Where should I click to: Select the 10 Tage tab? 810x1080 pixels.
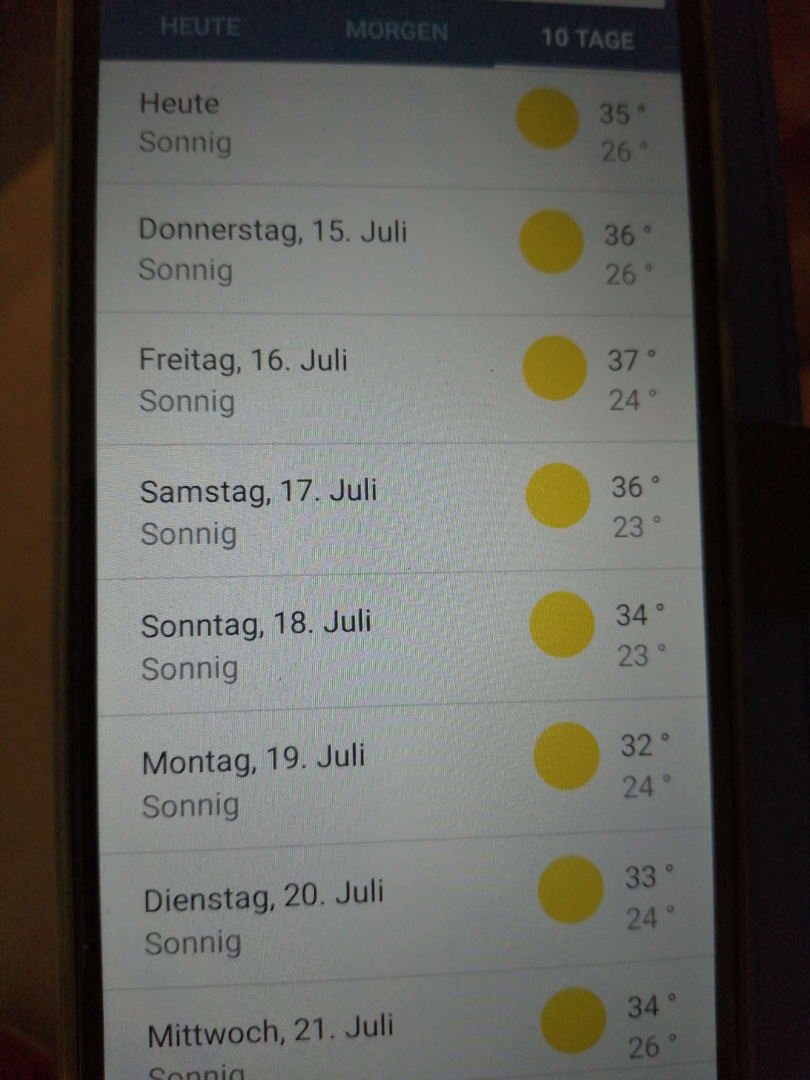(x=587, y=39)
